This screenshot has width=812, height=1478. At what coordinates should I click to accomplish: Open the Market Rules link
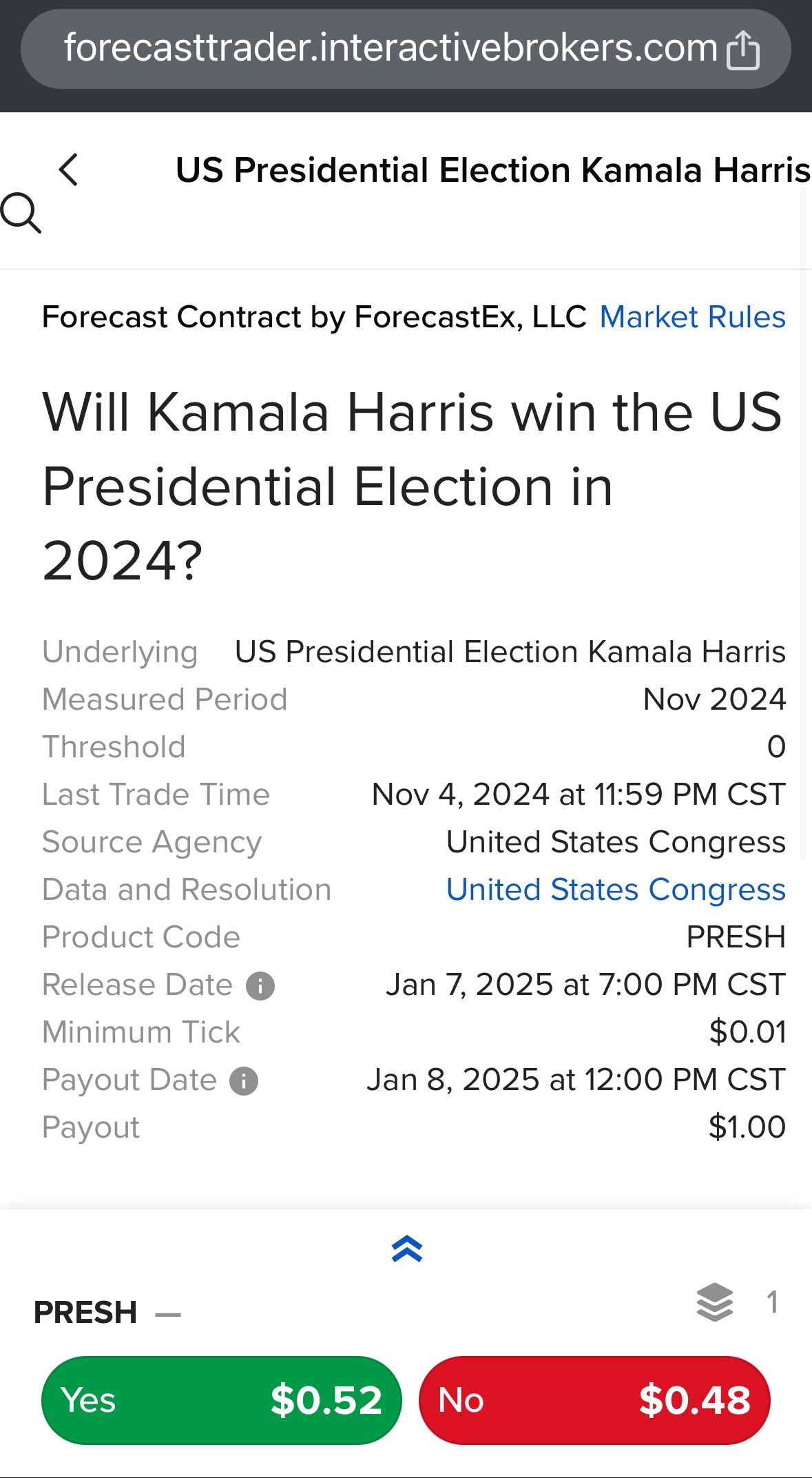[692, 317]
